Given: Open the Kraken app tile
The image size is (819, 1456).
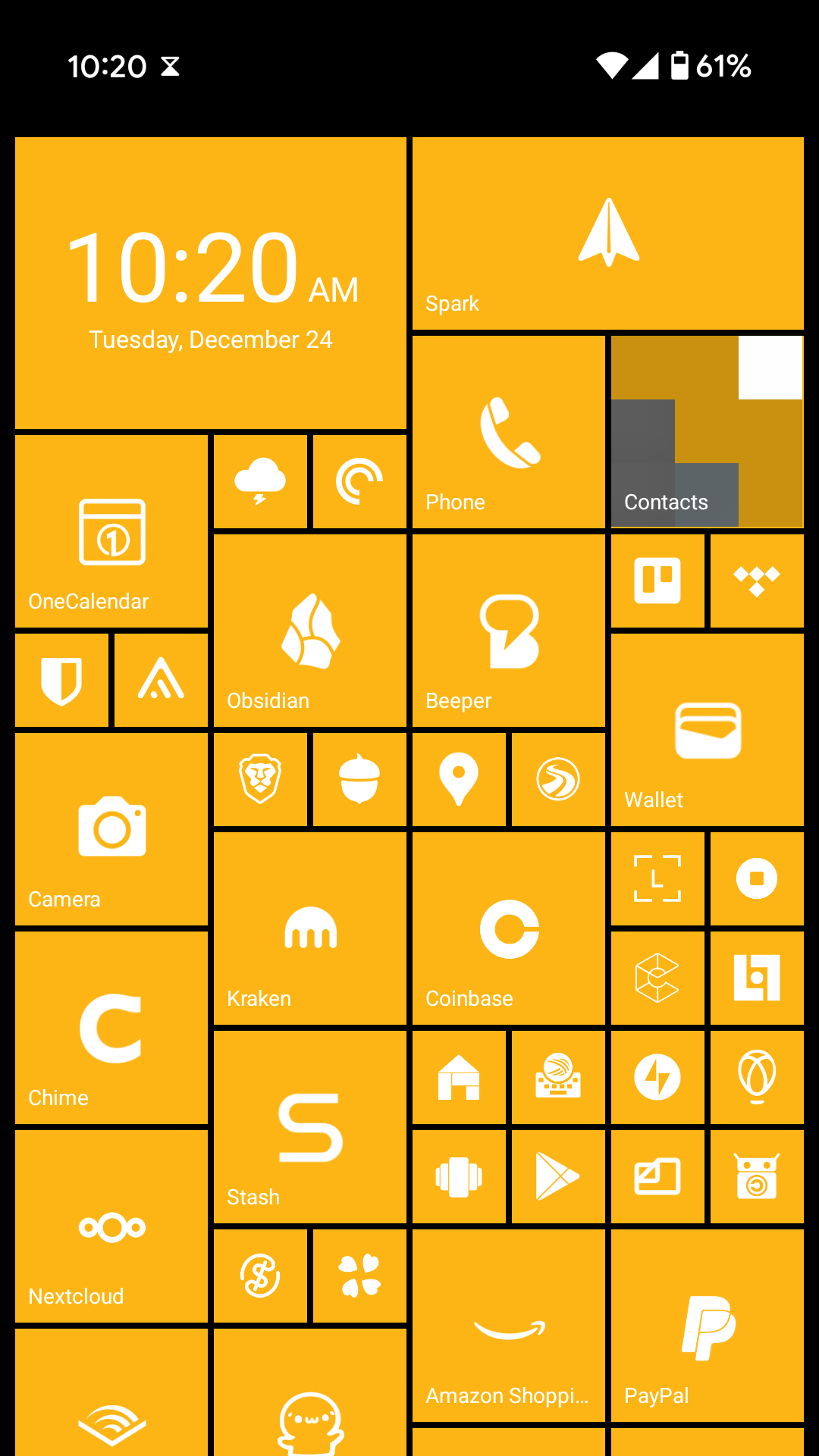Looking at the screenshot, I should pyautogui.click(x=310, y=928).
